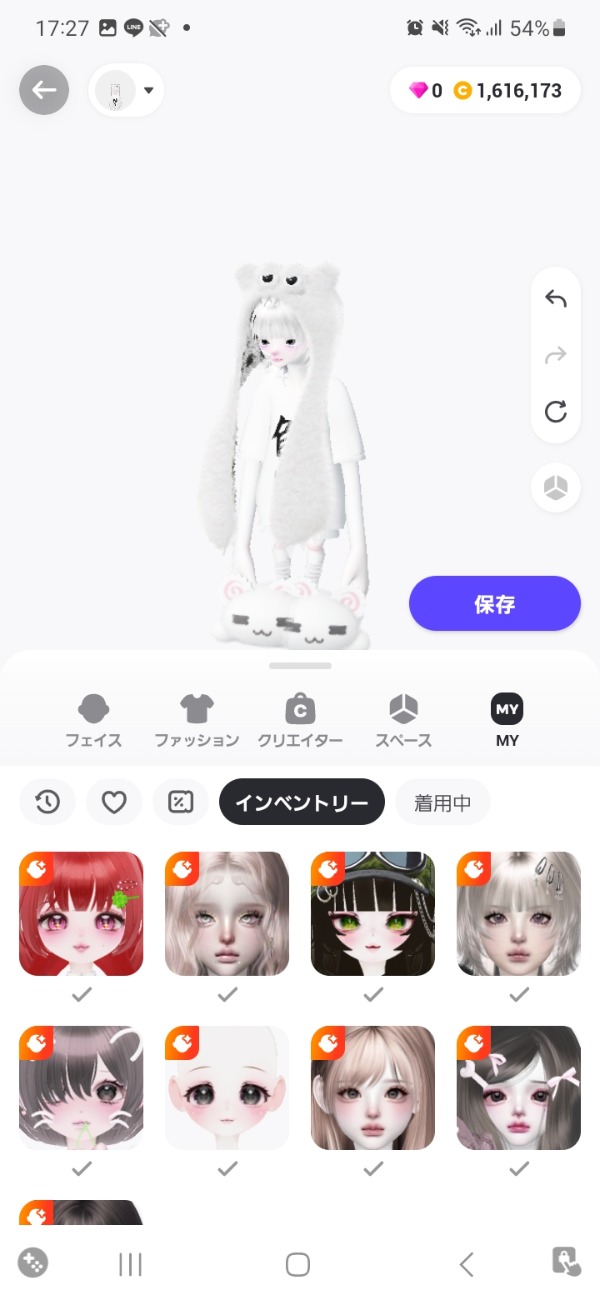Go back using the top arrow
Viewport: 600px width, 1300px height.
tap(44, 90)
